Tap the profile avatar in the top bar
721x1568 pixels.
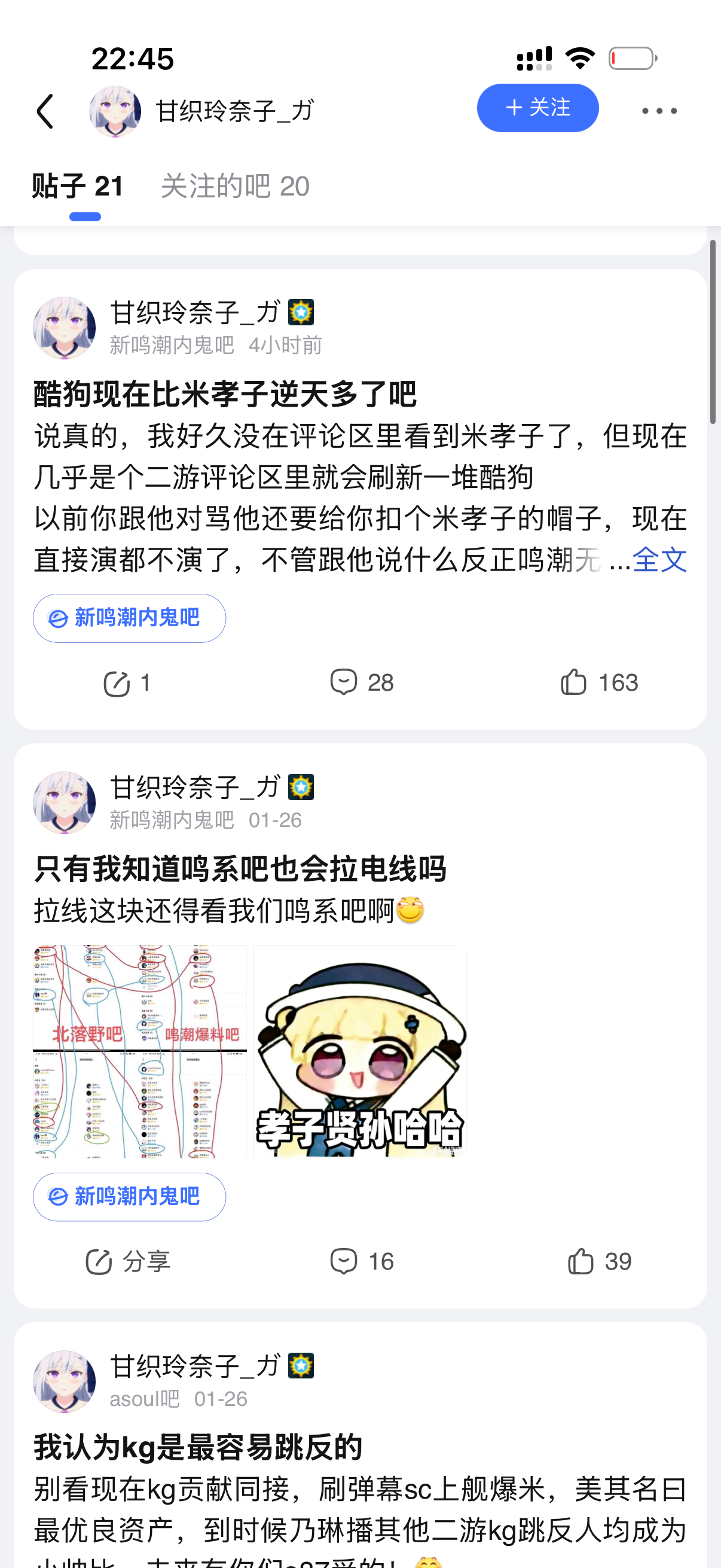[x=115, y=111]
